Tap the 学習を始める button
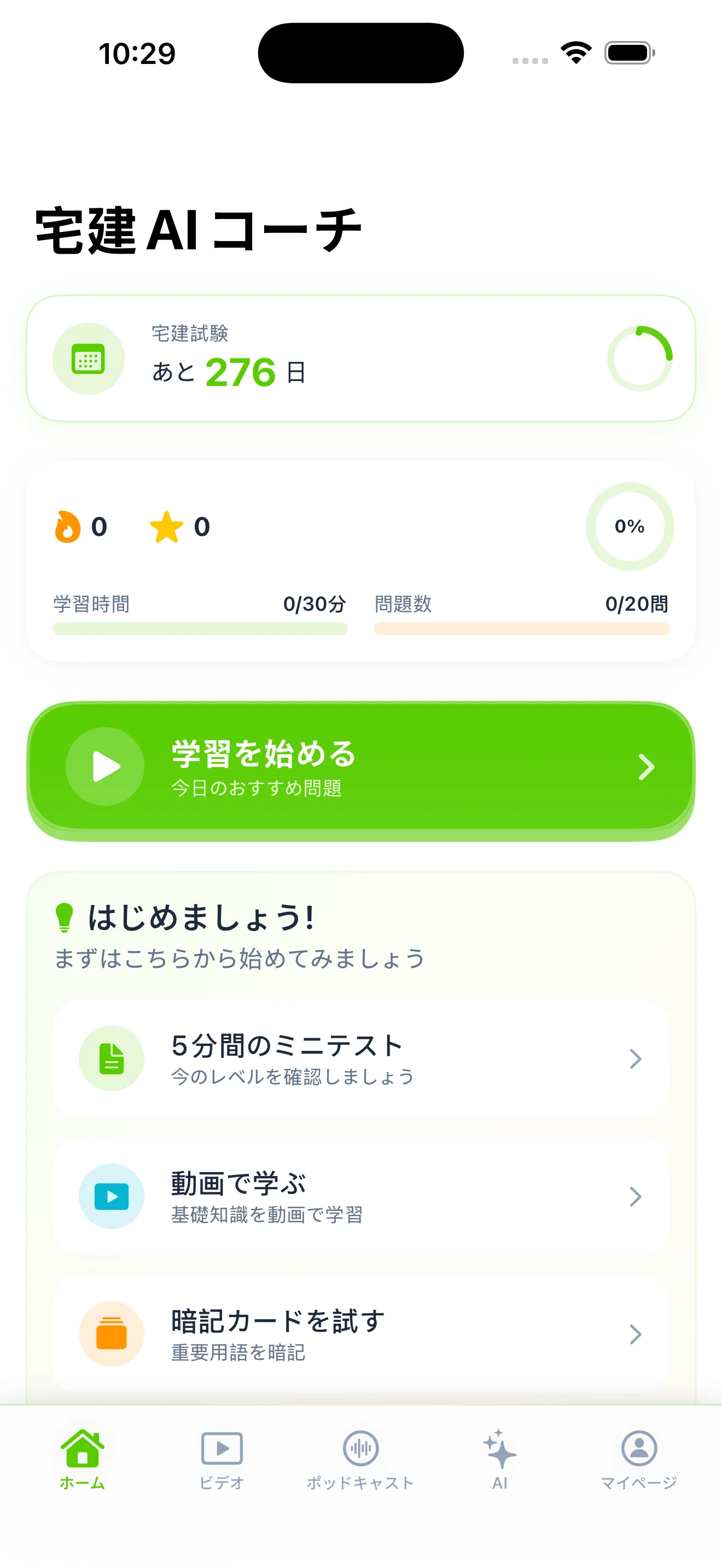 [x=360, y=767]
